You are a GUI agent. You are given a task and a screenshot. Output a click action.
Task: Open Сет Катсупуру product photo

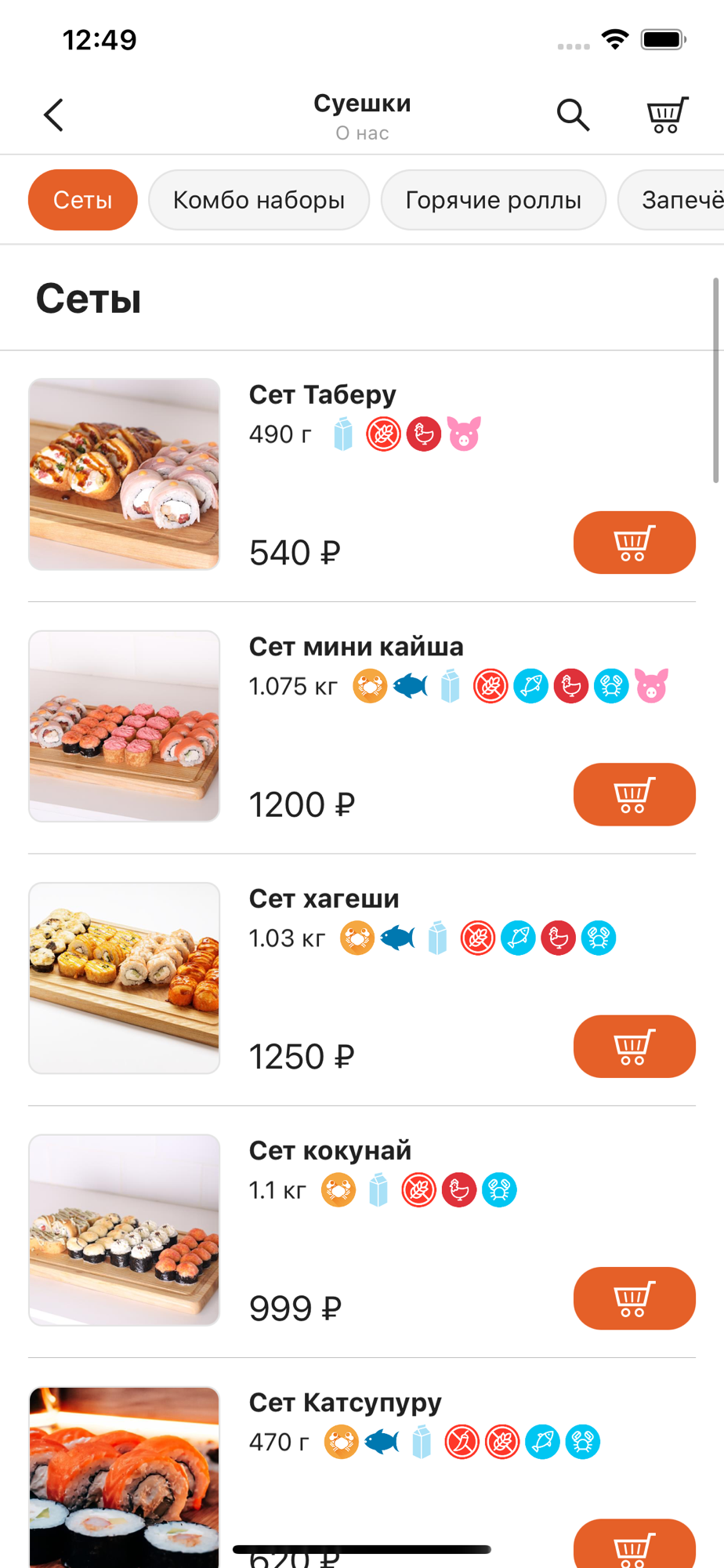[x=125, y=1478]
